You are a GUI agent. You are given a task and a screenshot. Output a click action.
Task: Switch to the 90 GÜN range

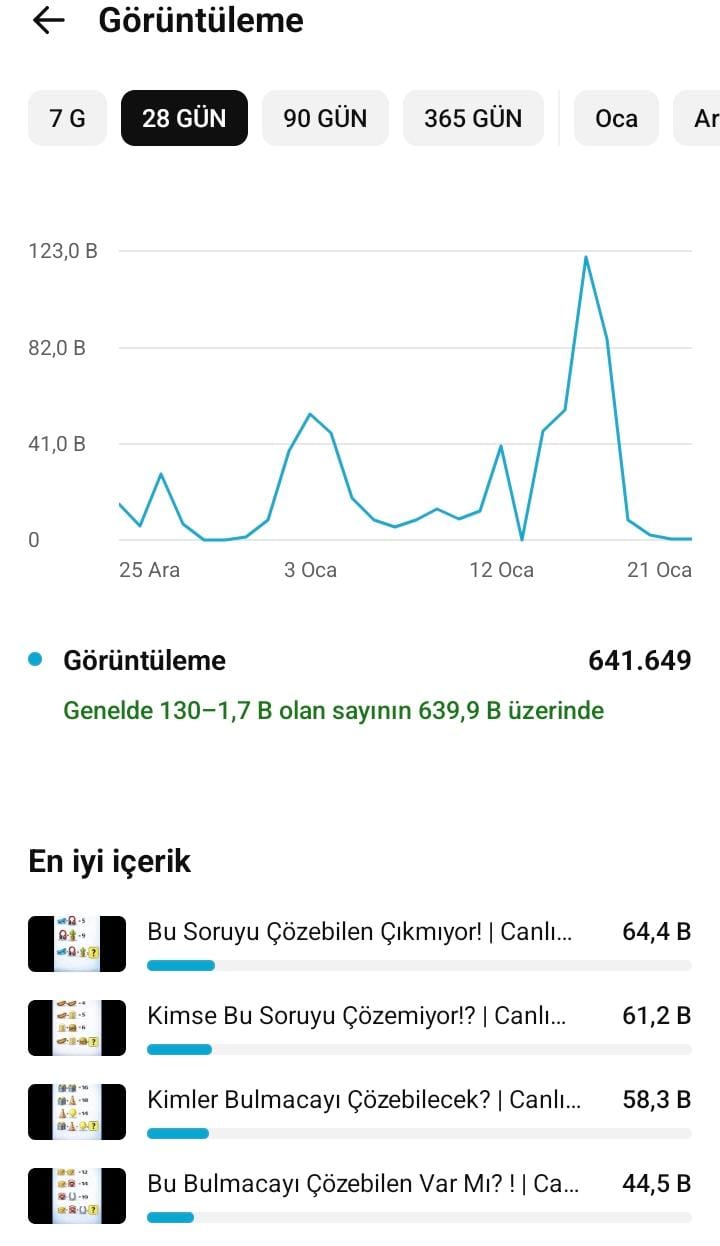pos(325,118)
